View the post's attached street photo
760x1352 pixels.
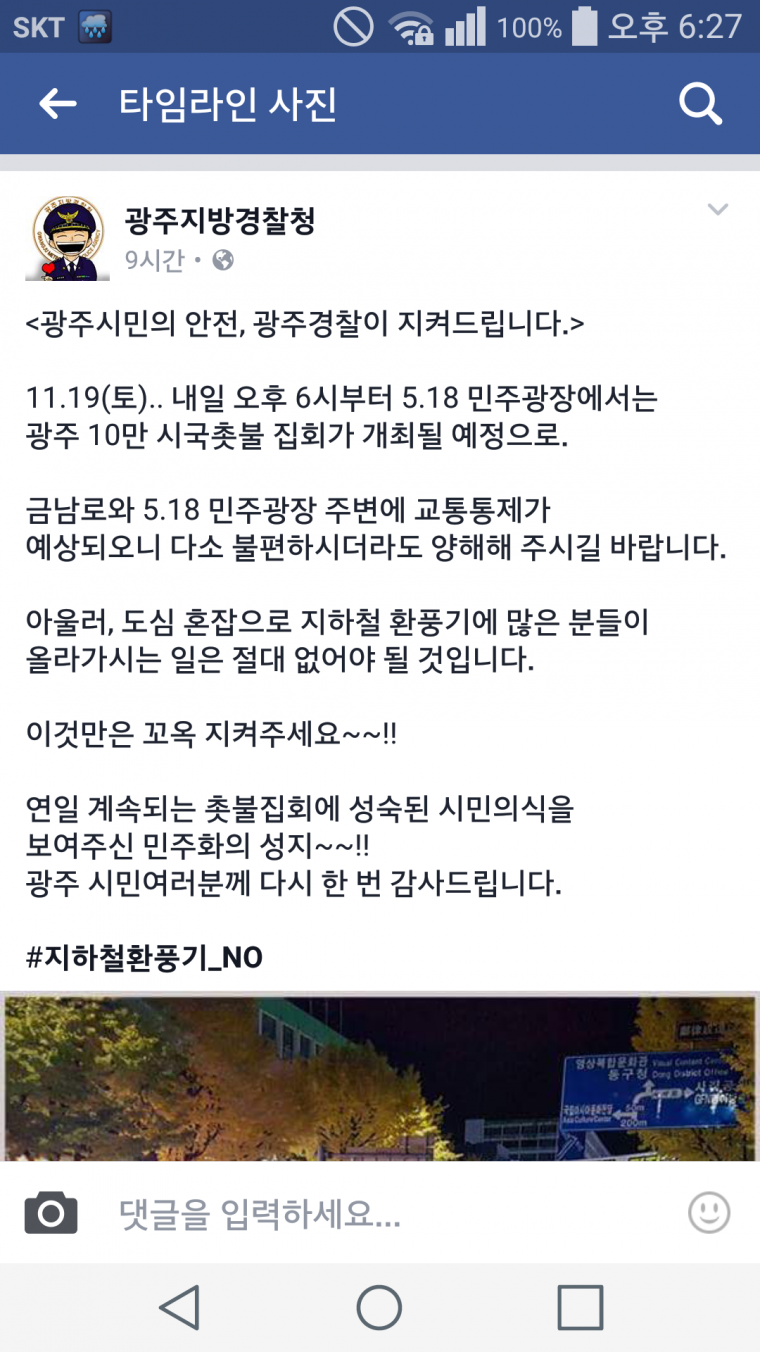point(380,1078)
